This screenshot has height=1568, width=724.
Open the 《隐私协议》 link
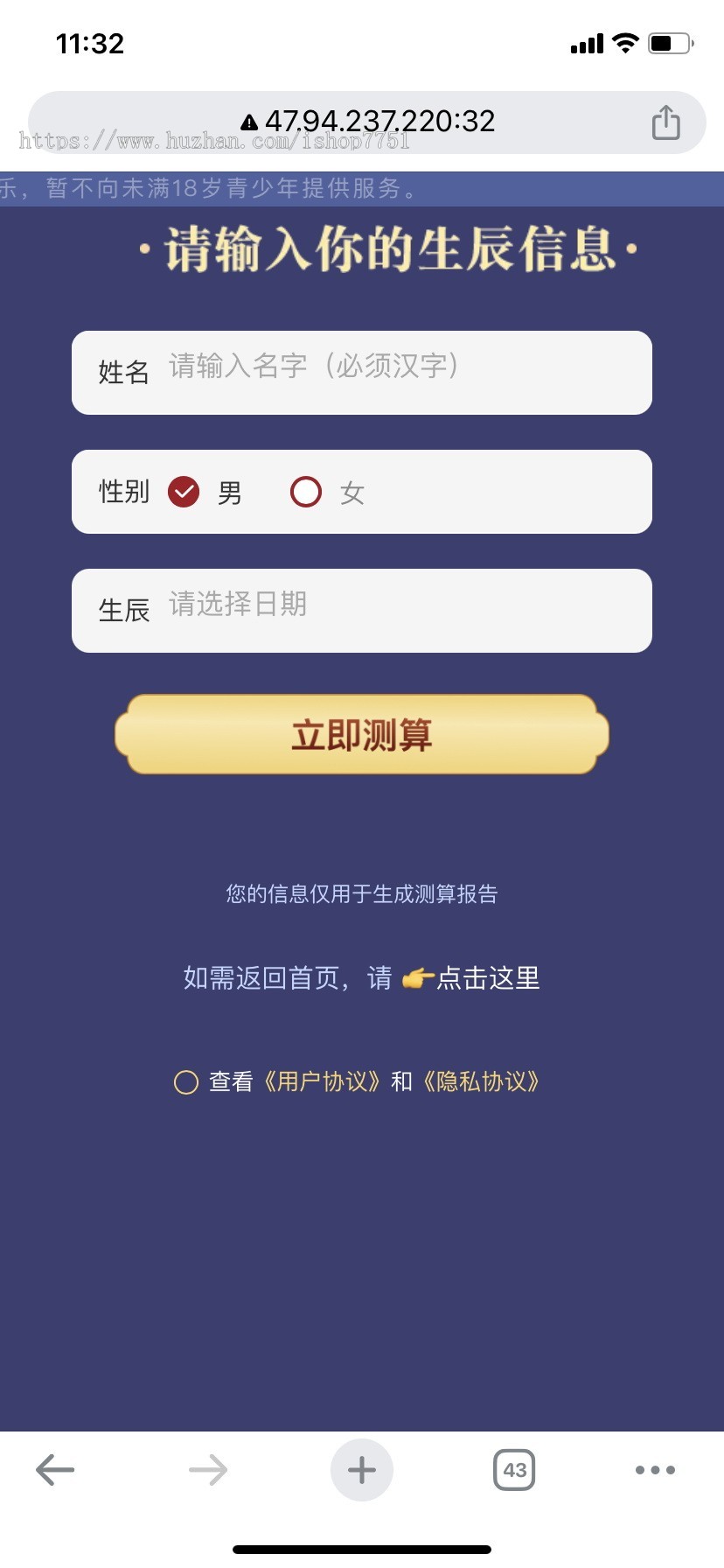[481, 1082]
